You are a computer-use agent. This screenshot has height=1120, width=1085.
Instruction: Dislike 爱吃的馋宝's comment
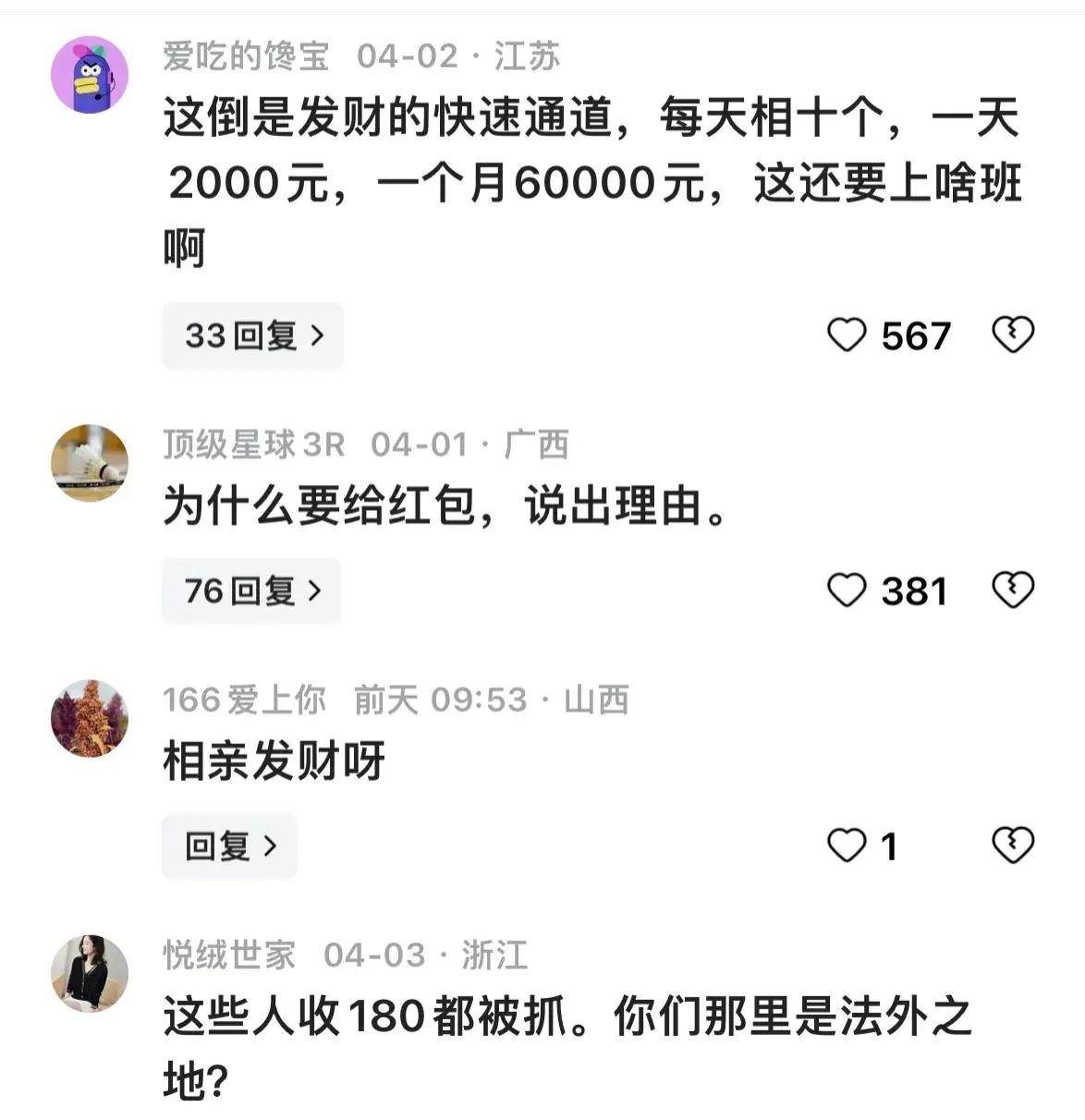(x=1012, y=335)
